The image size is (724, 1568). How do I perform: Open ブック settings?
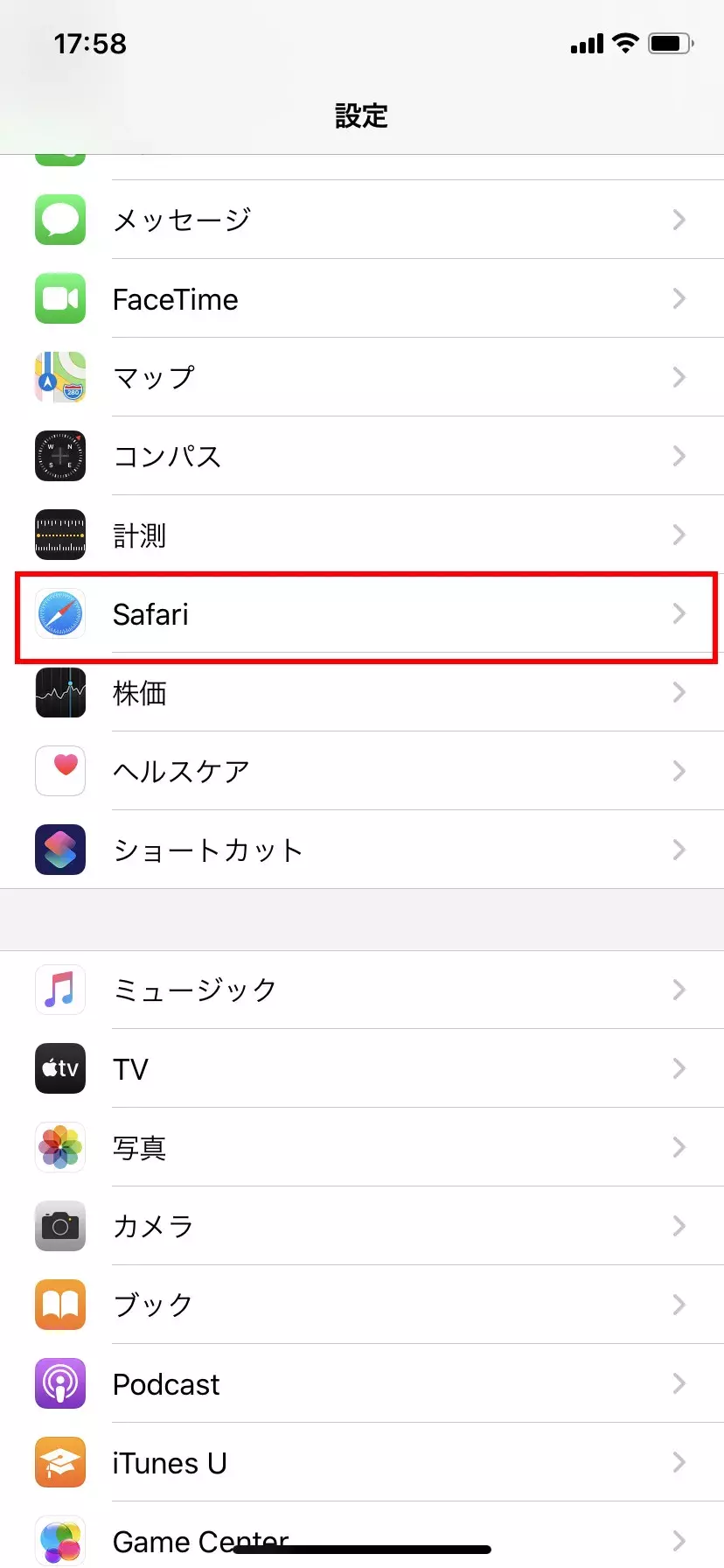point(361,1305)
